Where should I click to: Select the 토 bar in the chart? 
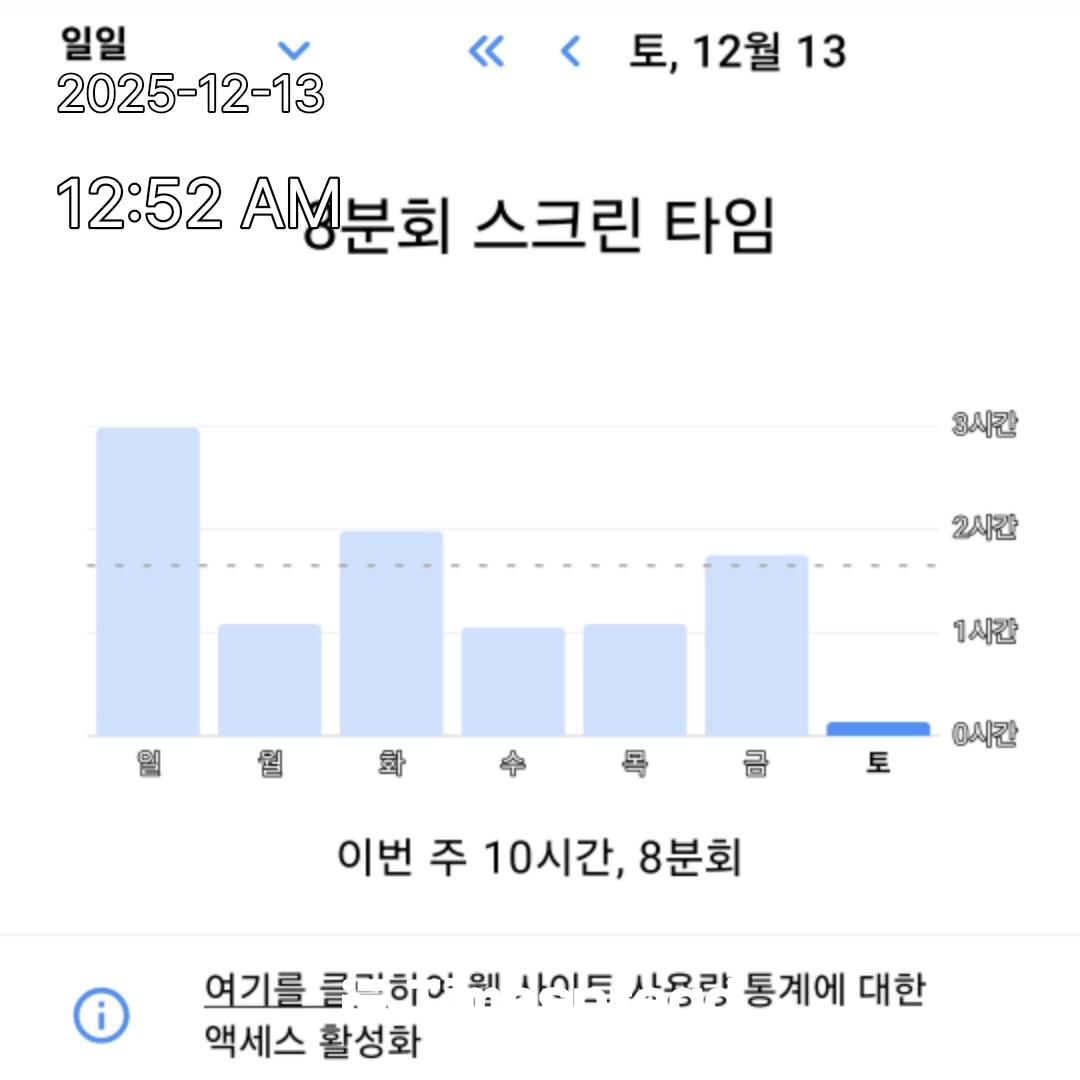878,729
